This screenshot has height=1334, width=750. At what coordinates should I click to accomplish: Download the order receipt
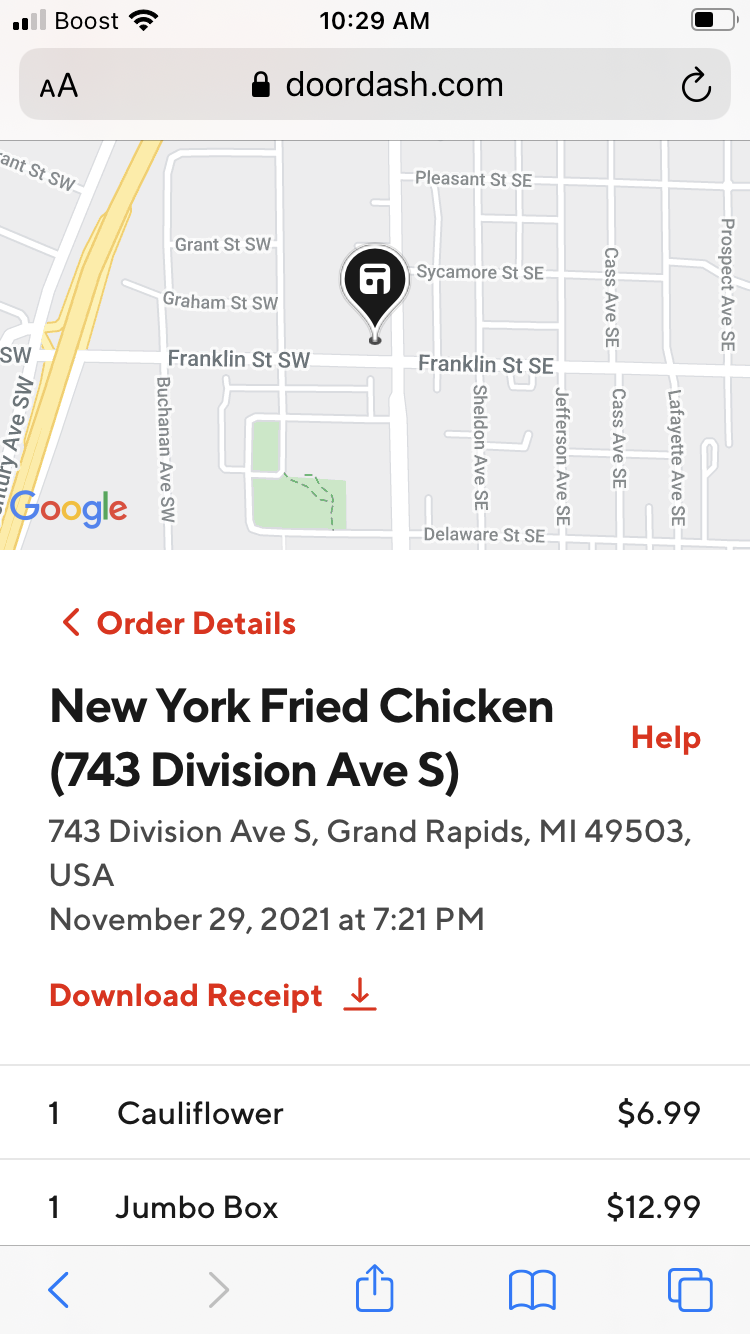pos(212,996)
